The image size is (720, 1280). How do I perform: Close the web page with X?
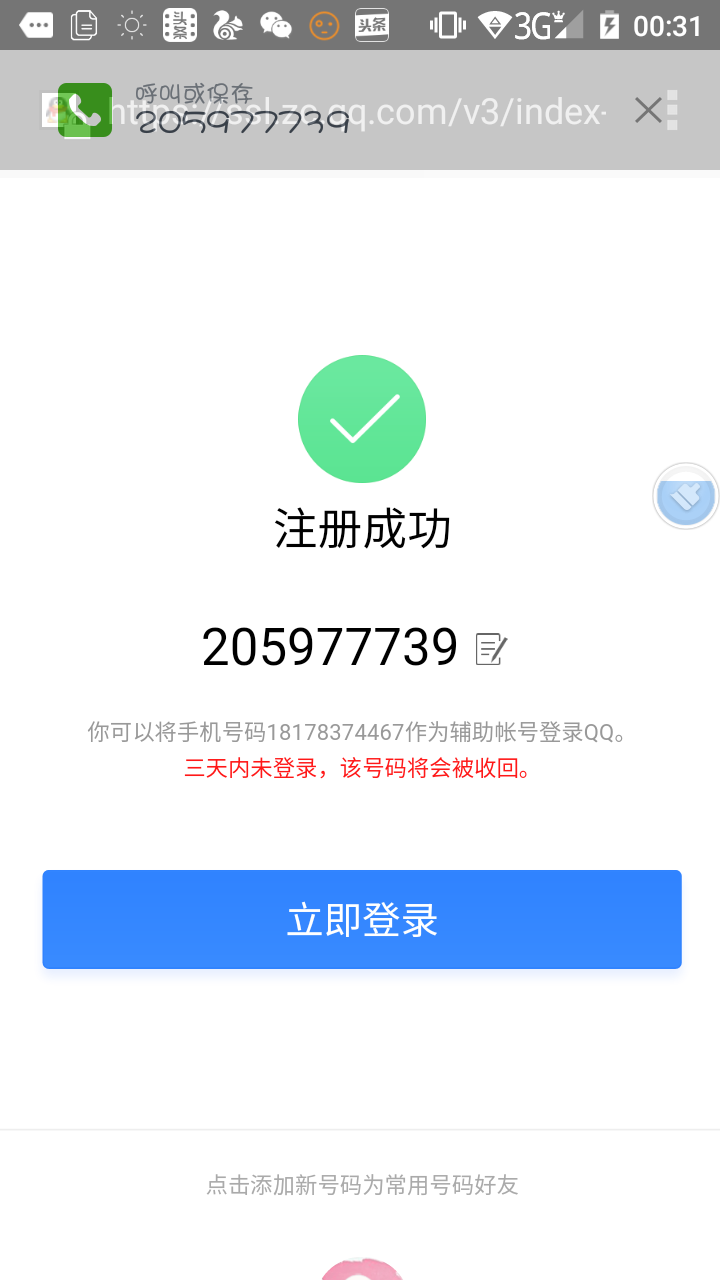point(648,110)
